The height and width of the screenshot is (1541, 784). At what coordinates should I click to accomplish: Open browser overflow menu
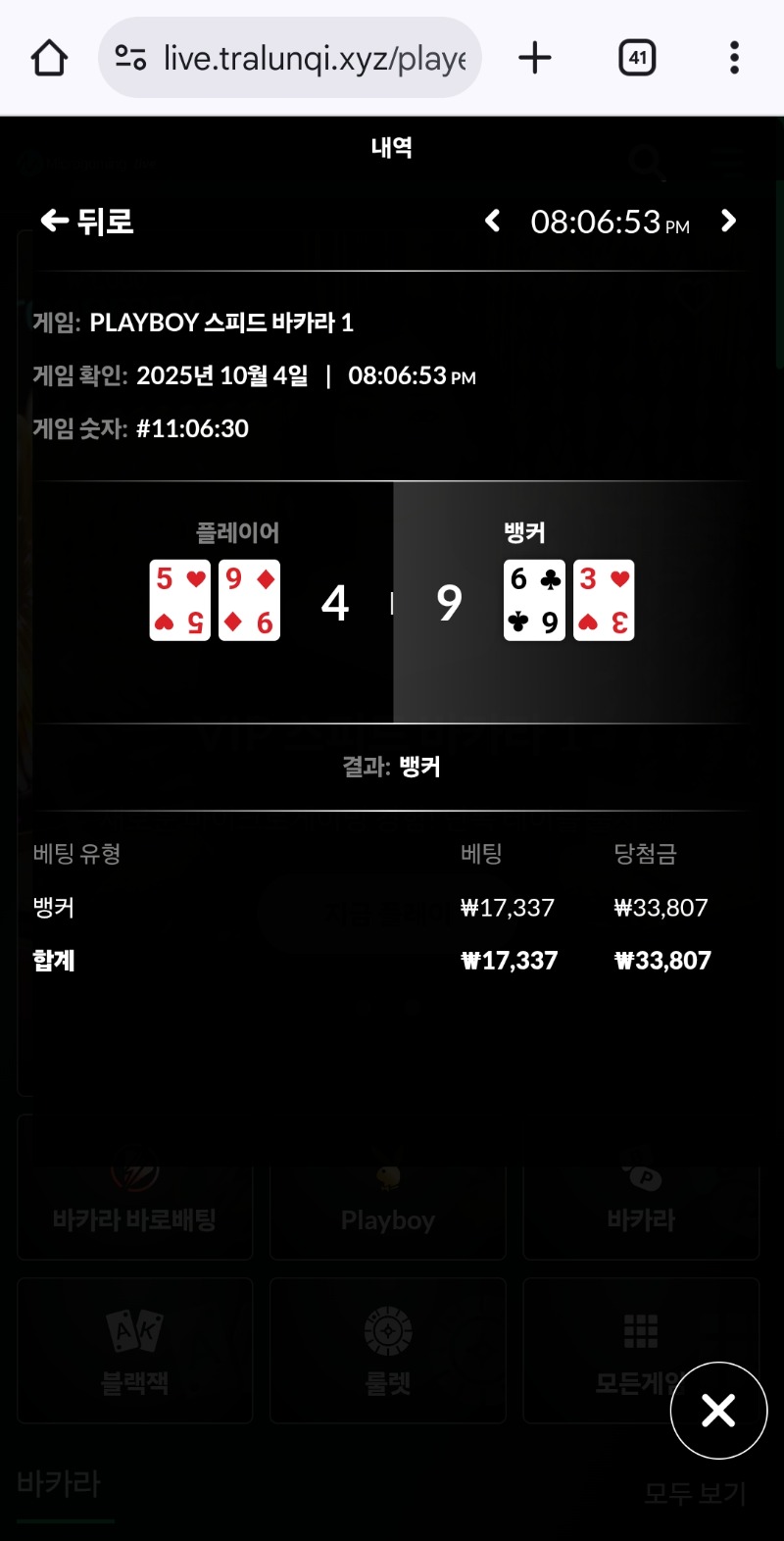tap(734, 58)
